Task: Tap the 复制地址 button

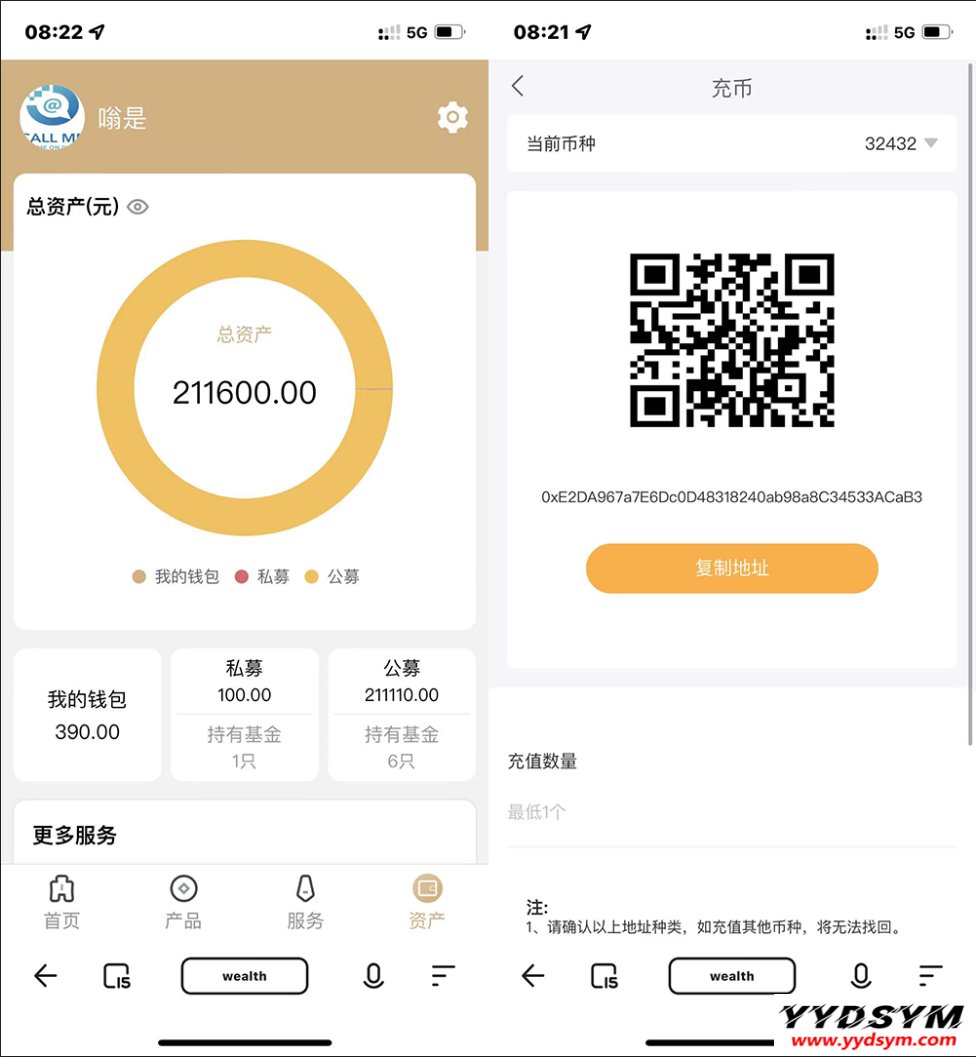Action: coord(731,568)
